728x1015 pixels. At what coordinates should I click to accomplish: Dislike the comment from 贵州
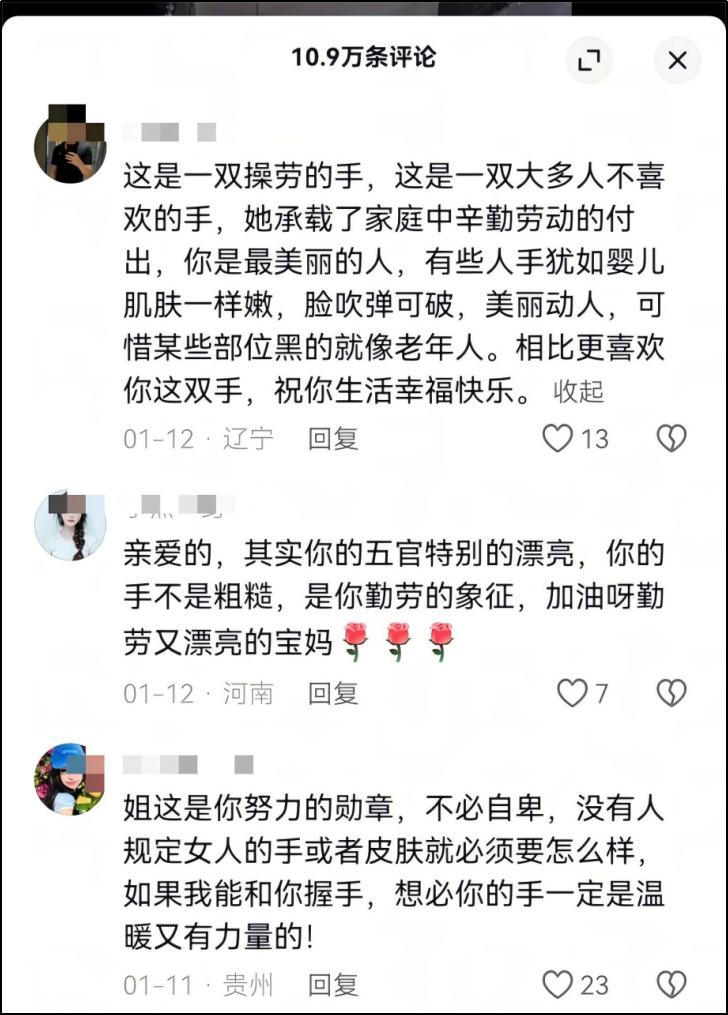pyautogui.click(x=671, y=984)
